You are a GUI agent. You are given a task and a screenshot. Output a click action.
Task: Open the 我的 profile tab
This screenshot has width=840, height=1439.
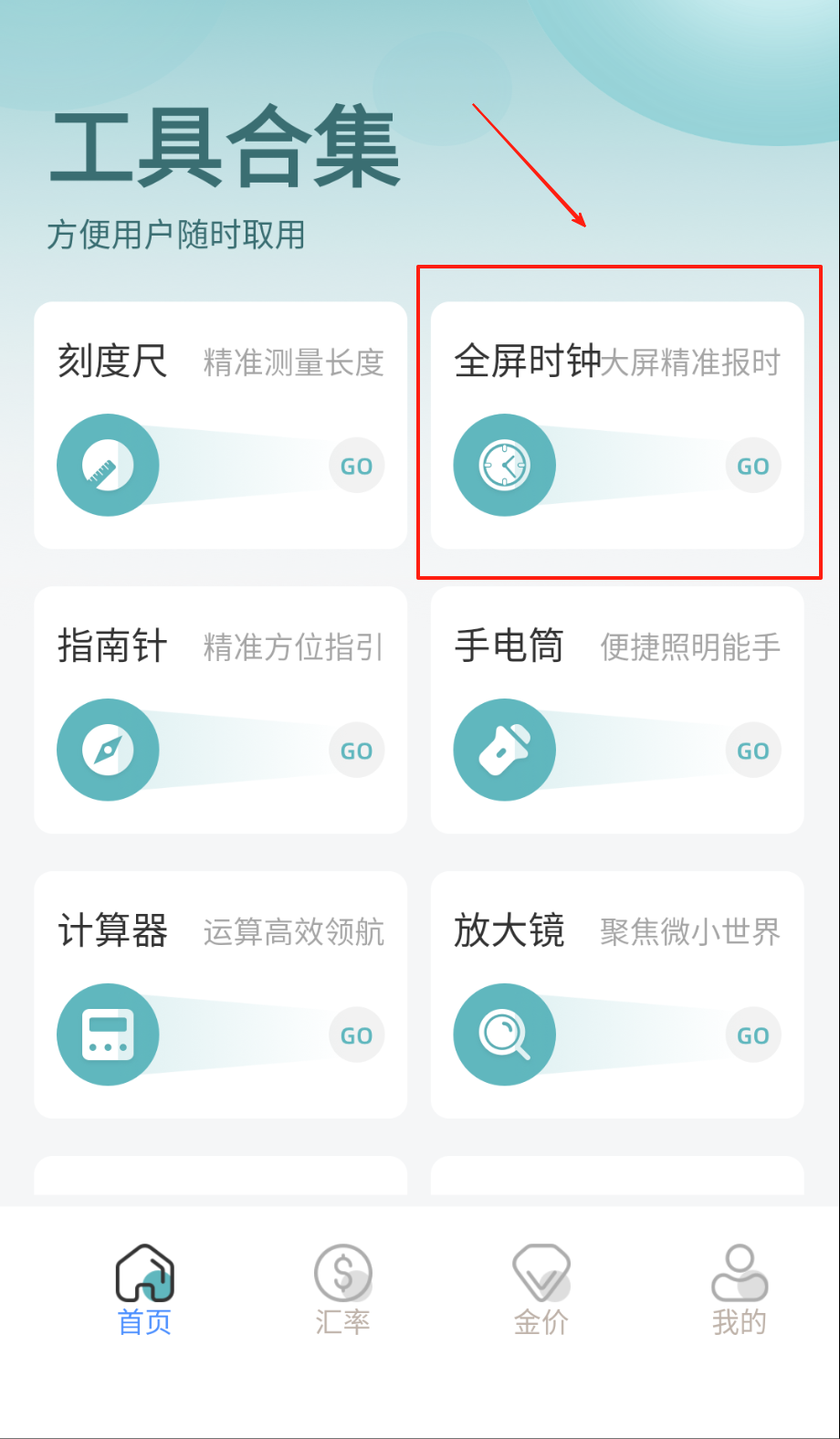pyautogui.click(x=739, y=1289)
